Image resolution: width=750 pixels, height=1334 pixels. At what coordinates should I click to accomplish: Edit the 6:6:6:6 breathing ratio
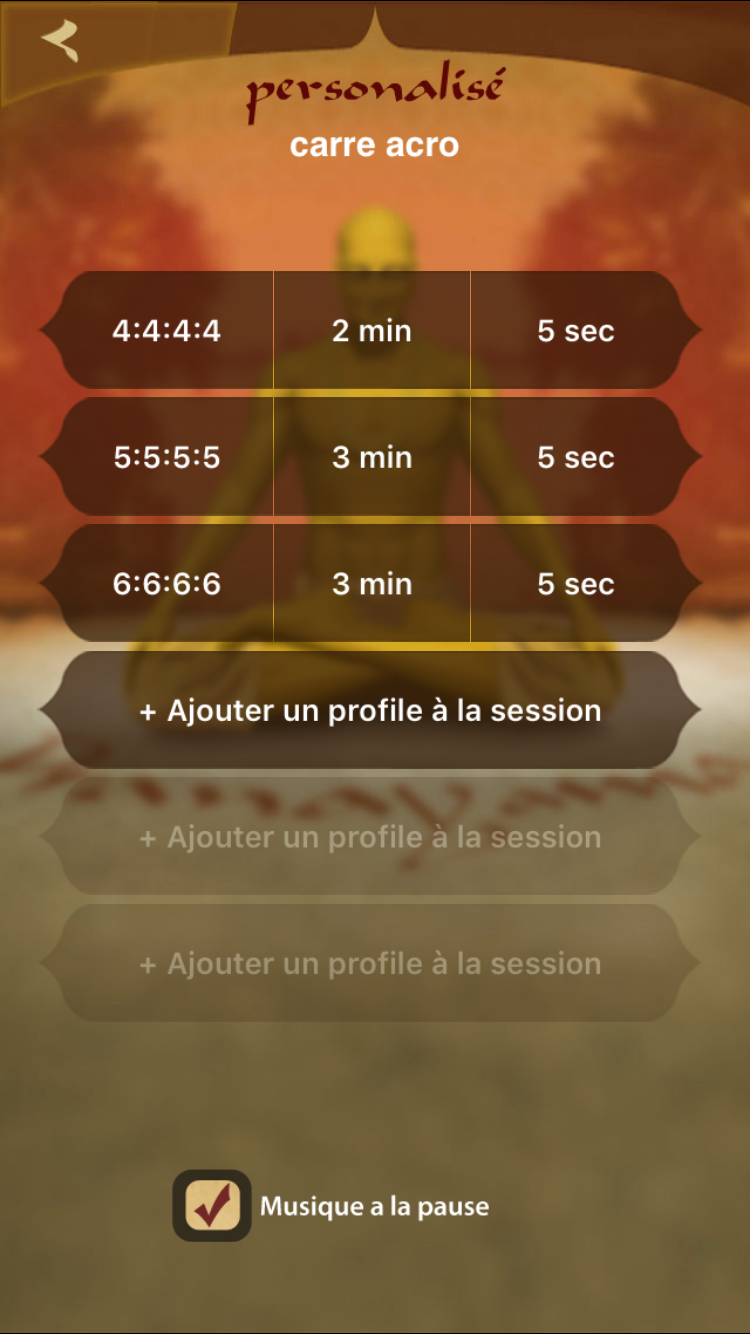click(166, 584)
